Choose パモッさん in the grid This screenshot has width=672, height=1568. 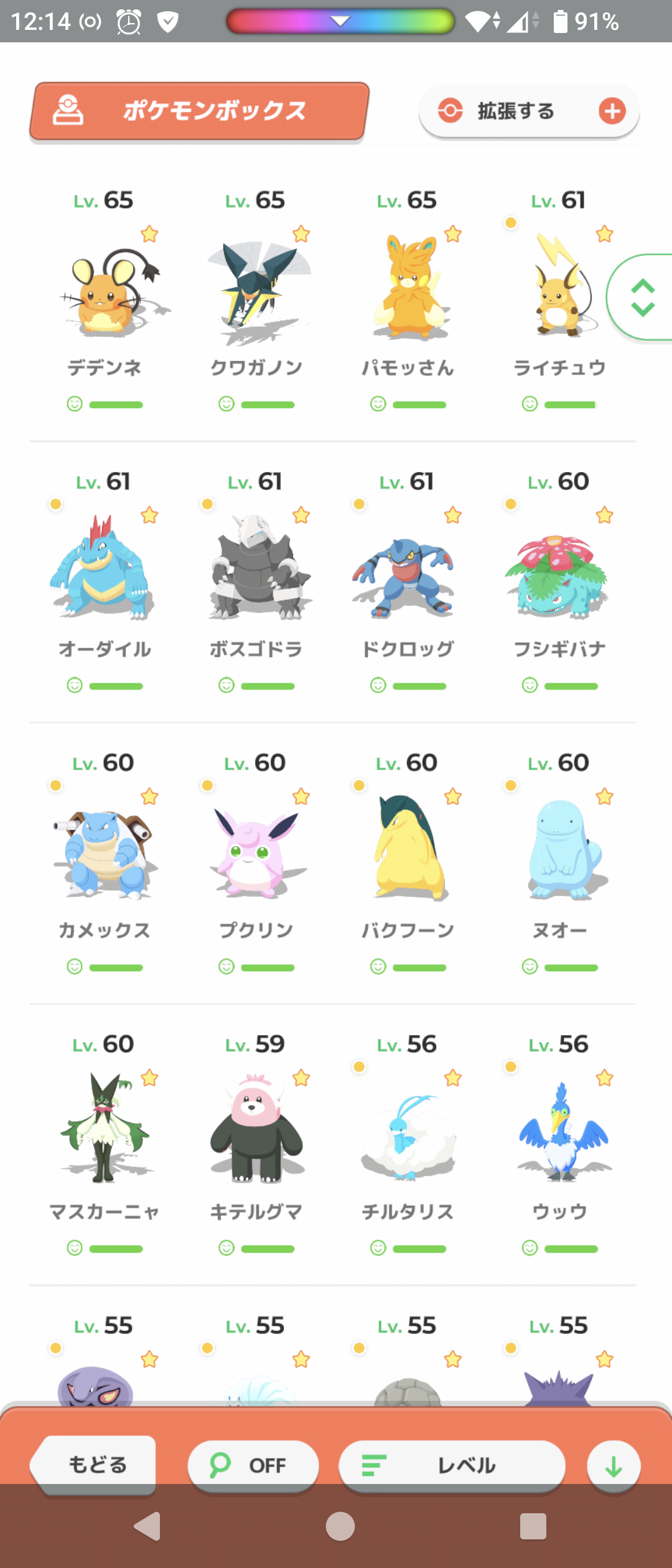click(x=408, y=294)
